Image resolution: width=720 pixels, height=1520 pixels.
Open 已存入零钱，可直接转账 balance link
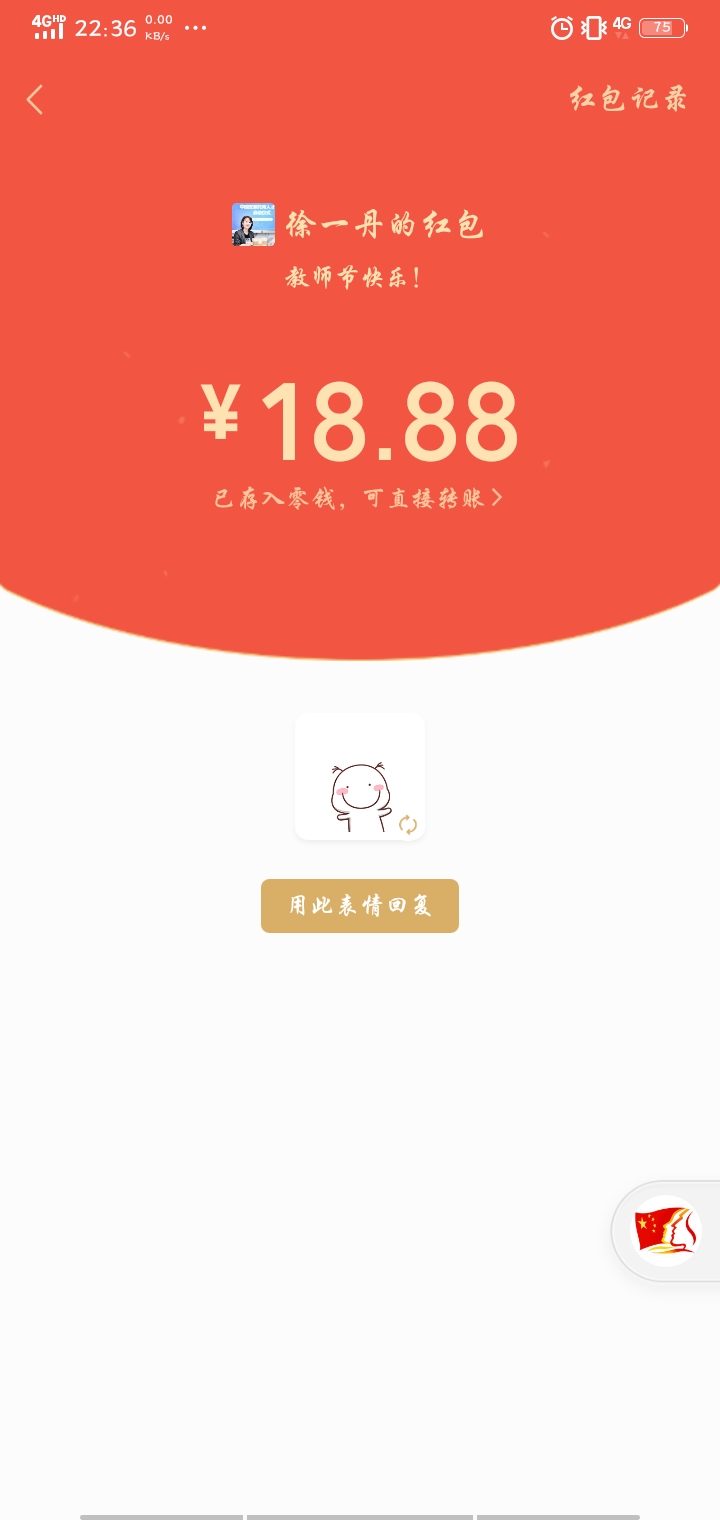[358, 498]
